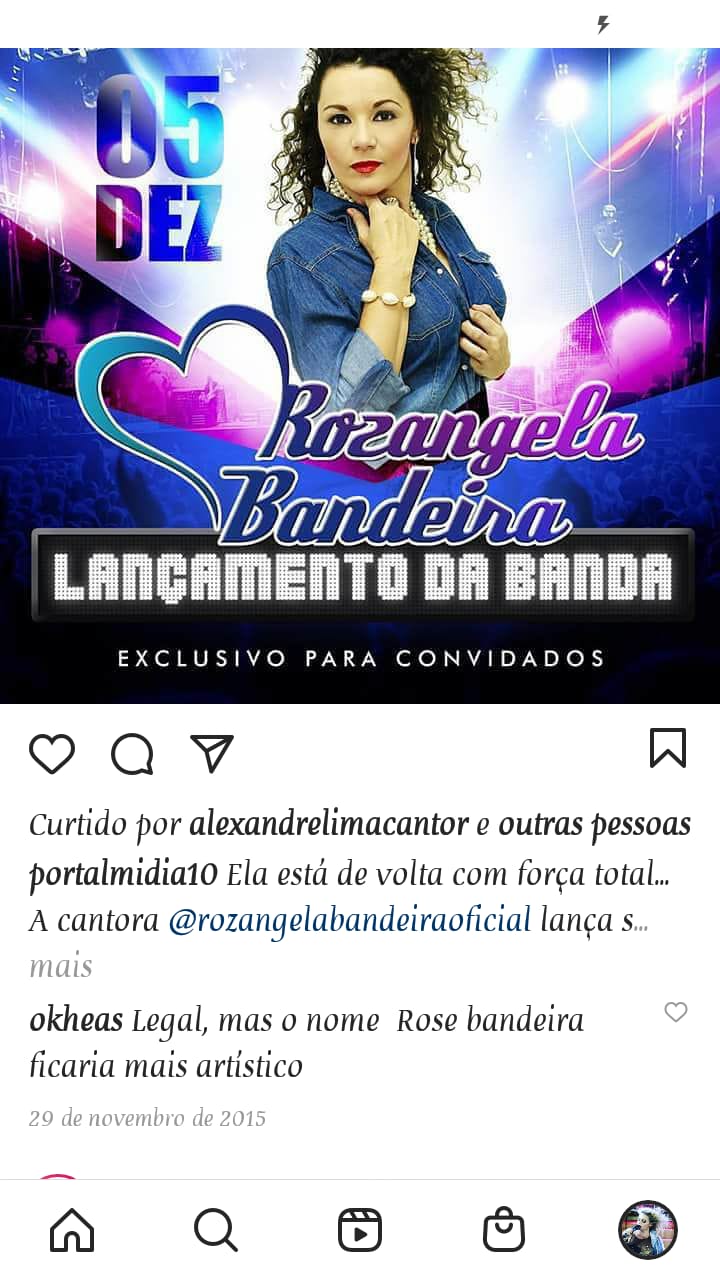Open portalmidia10's profile from caption

pyautogui.click(x=123, y=874)
